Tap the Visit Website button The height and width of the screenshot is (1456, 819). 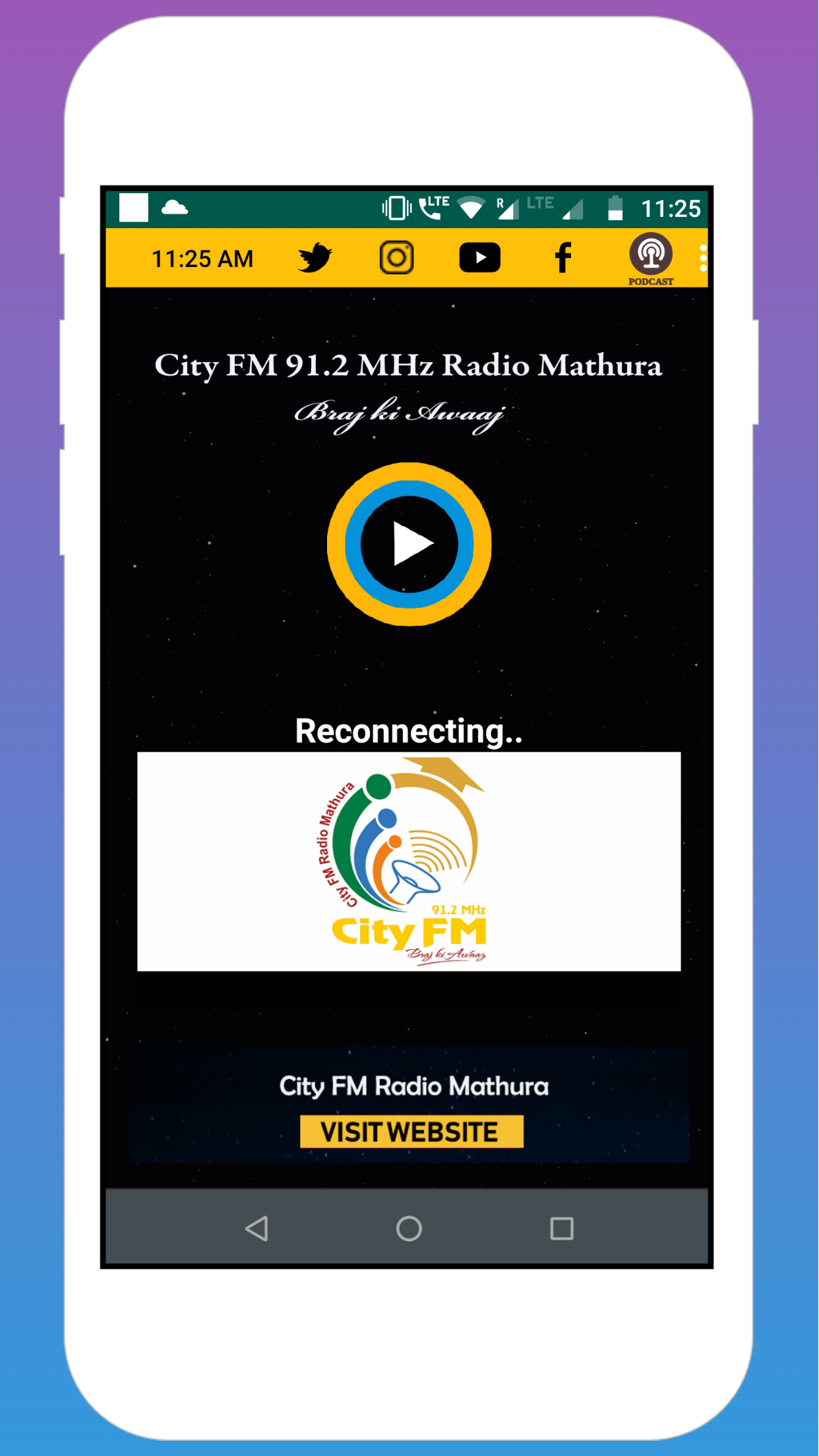(411, 1132)
